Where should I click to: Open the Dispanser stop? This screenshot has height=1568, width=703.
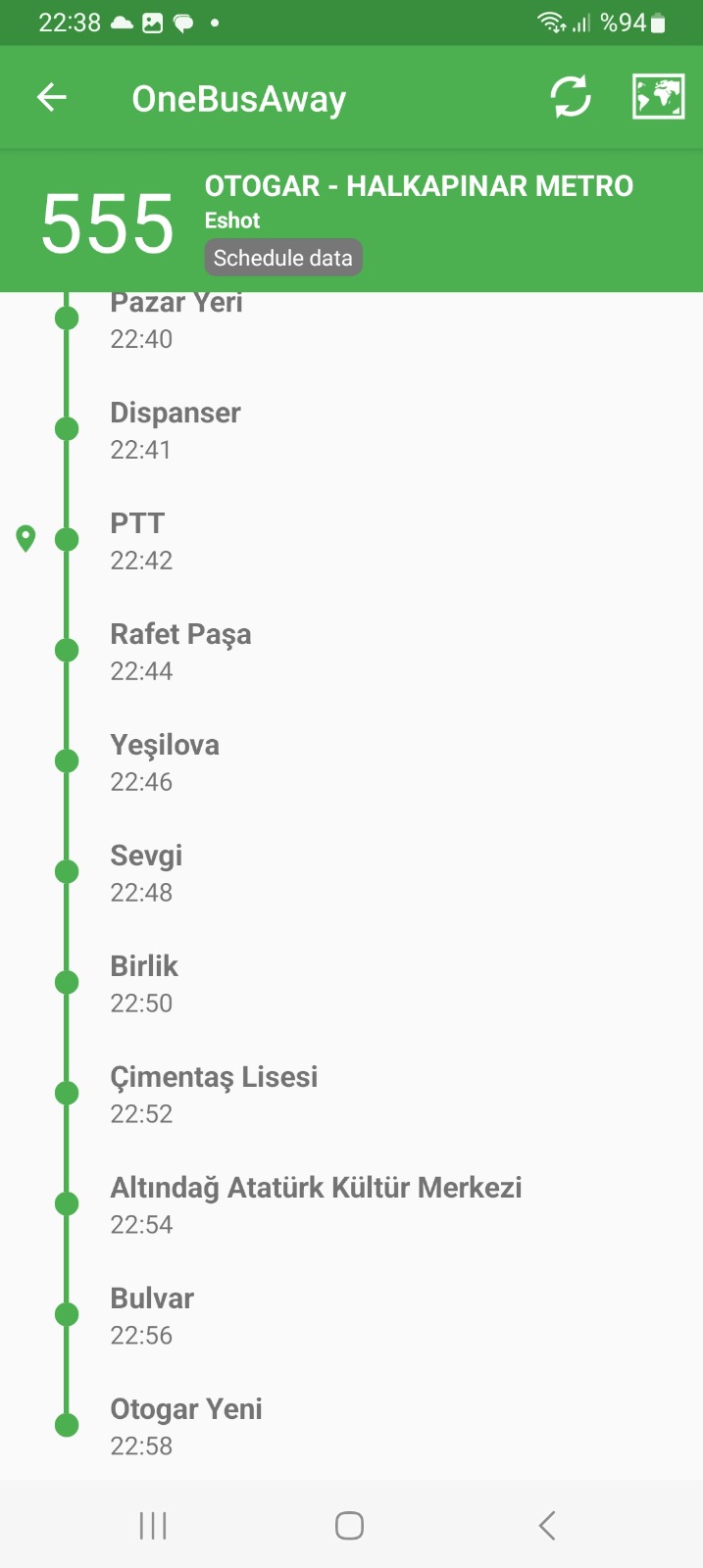coord(351,429)
